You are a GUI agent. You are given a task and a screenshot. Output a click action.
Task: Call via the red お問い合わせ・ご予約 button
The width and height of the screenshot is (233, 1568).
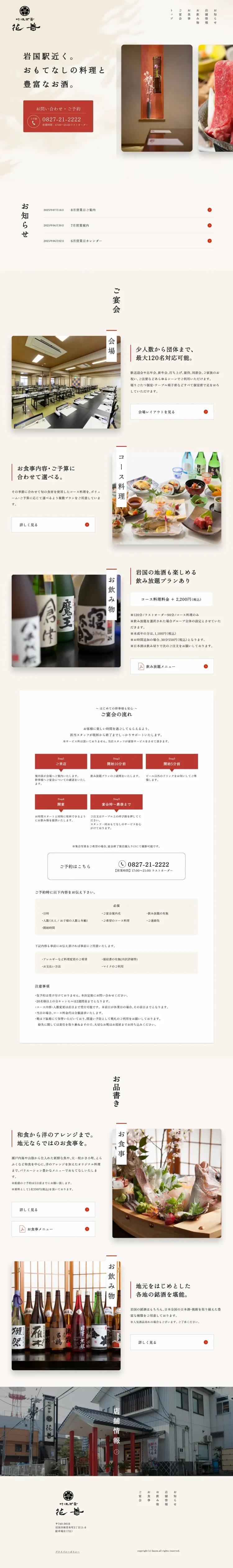coord(58,116)
